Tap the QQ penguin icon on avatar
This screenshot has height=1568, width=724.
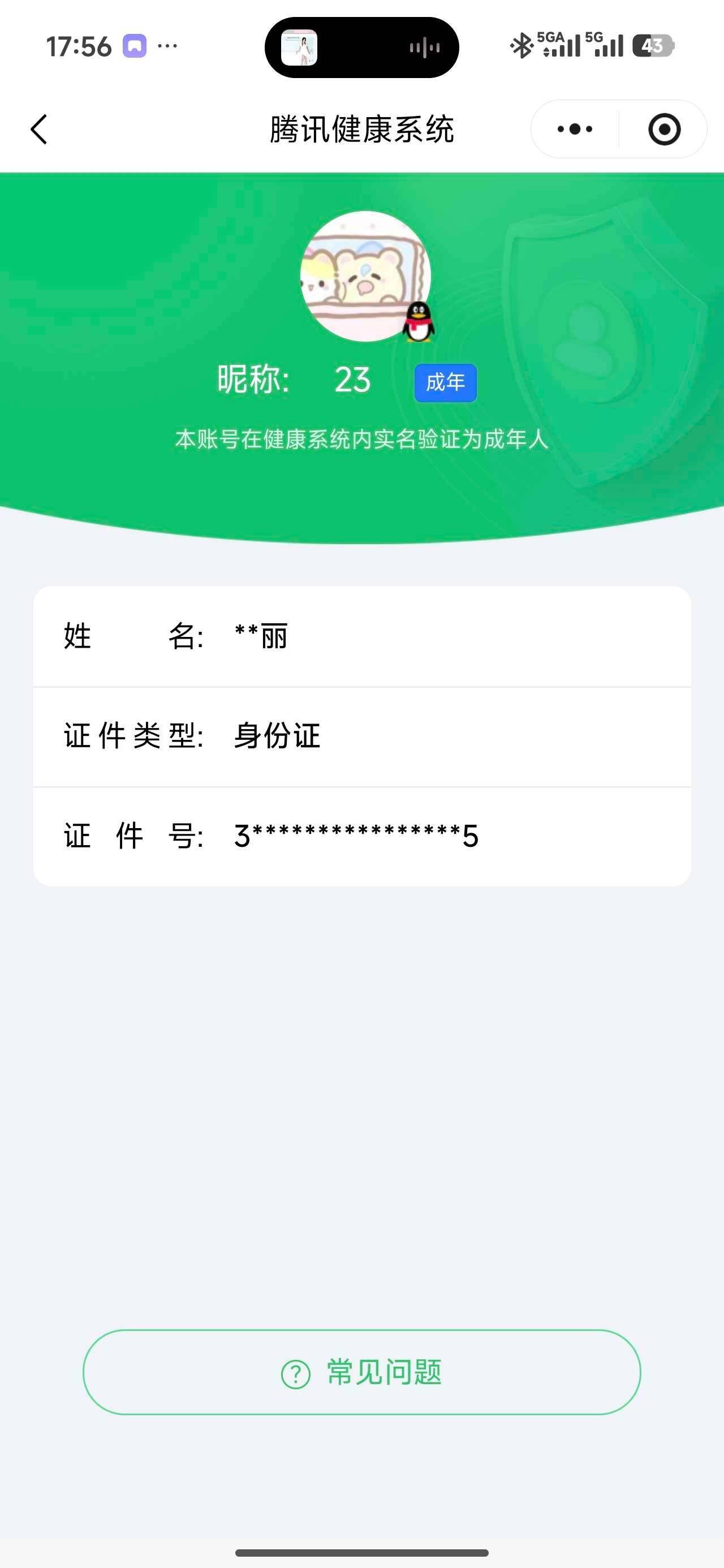tap(419, 322)
